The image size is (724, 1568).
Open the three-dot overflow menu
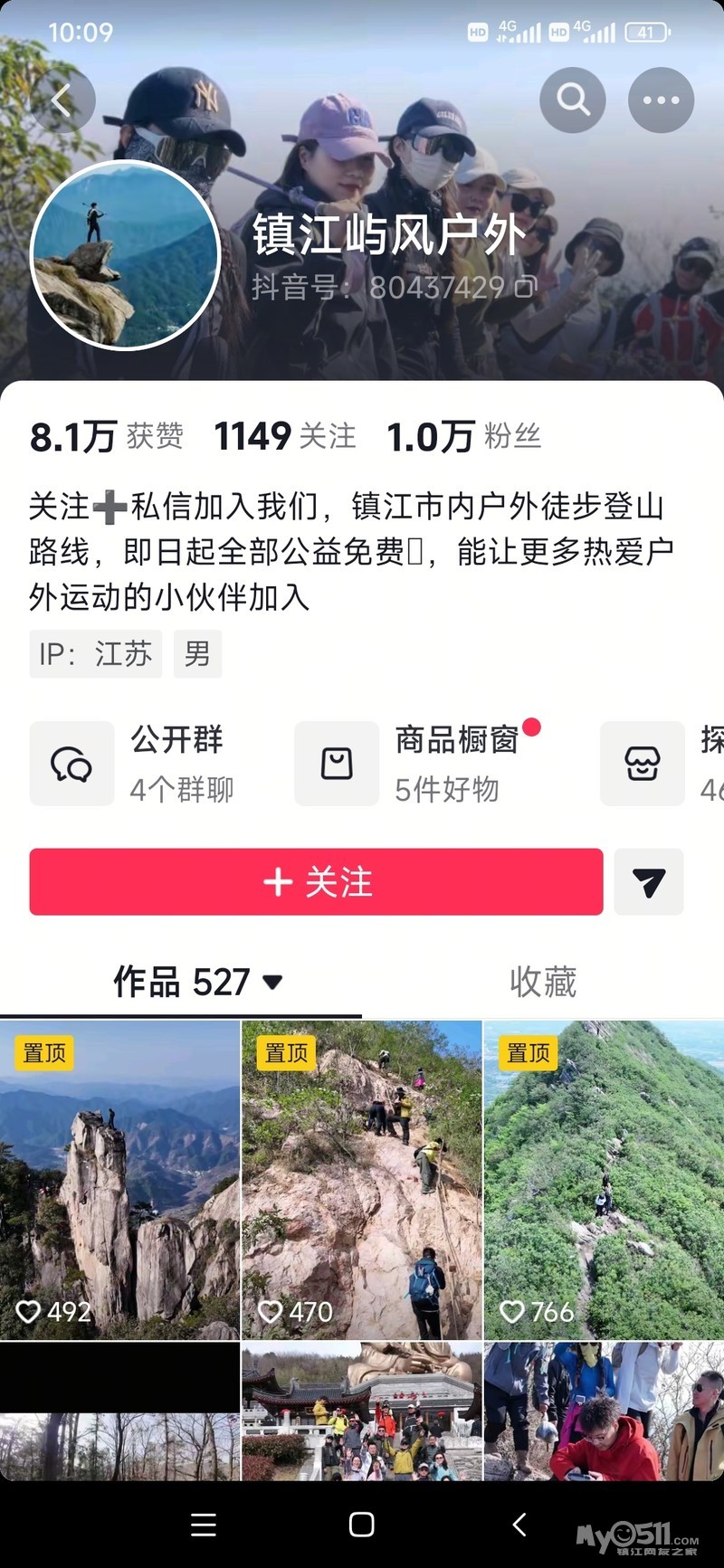click(x=661, y=100)
